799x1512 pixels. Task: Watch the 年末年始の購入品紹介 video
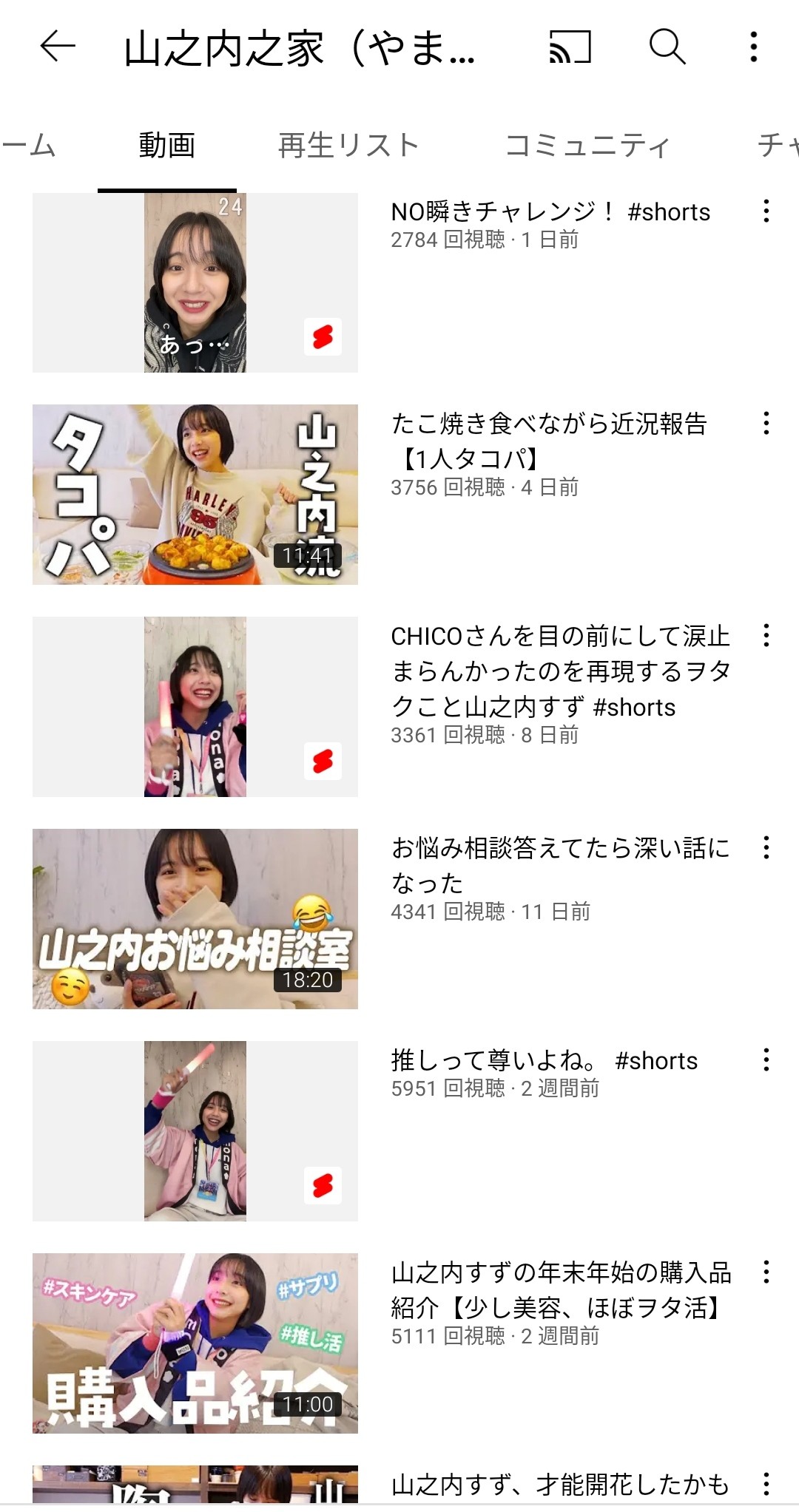(195, 1343)
